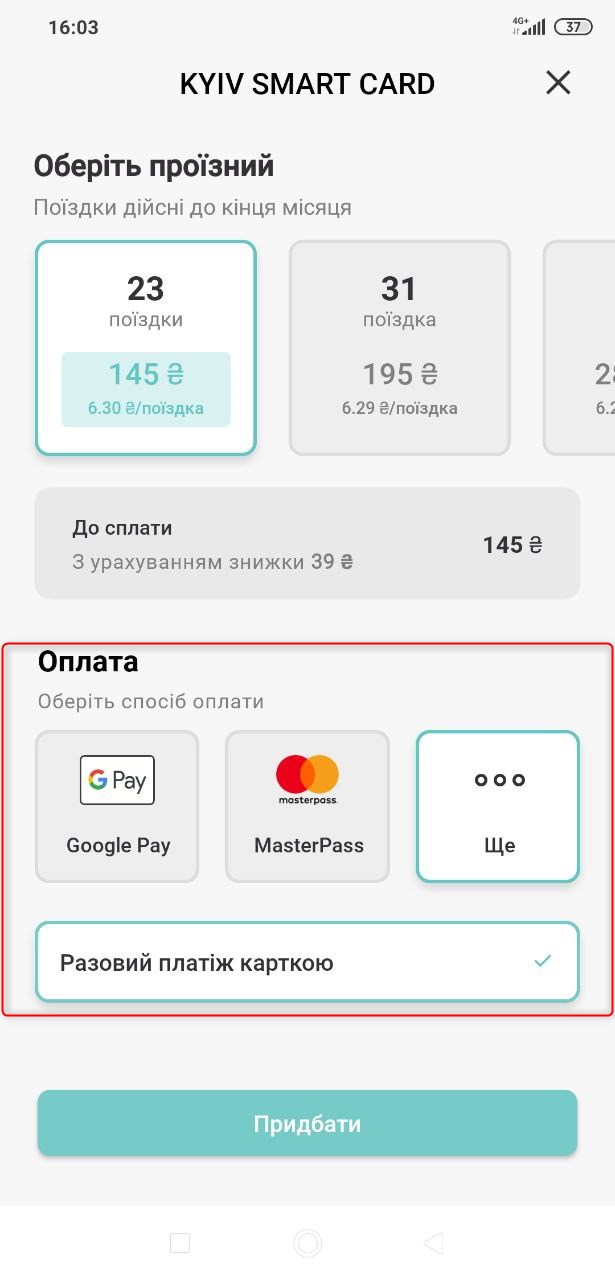
Task: Select MasterPass as payment method
Action: 308,806
